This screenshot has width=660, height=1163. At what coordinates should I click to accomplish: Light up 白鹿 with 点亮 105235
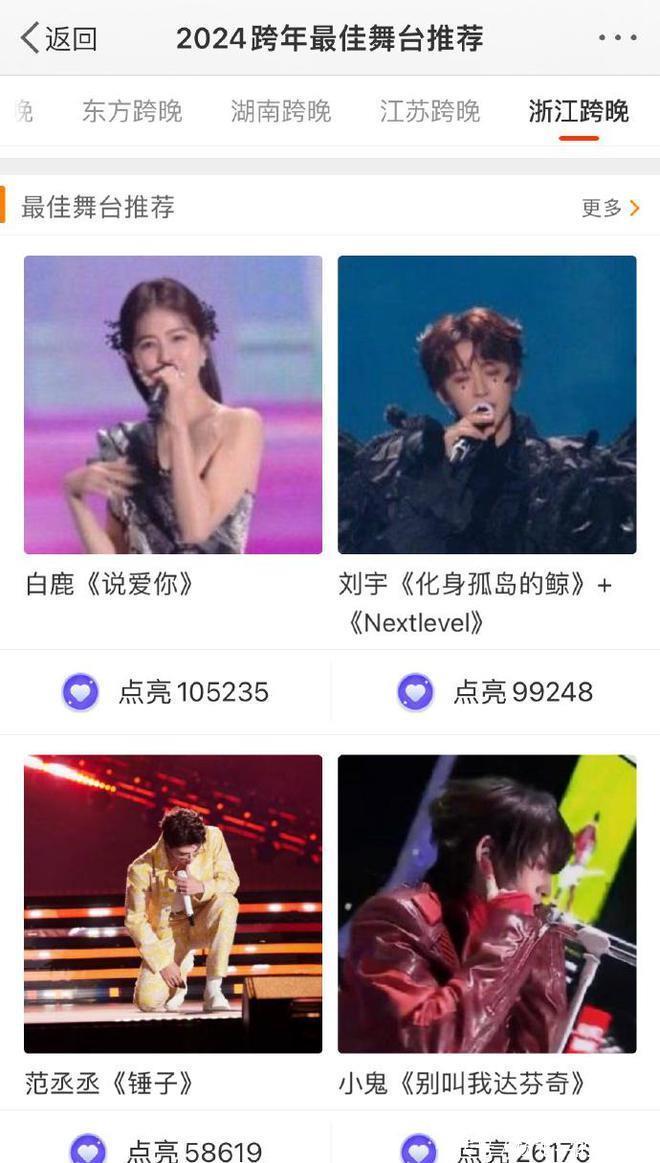[166, 692]
